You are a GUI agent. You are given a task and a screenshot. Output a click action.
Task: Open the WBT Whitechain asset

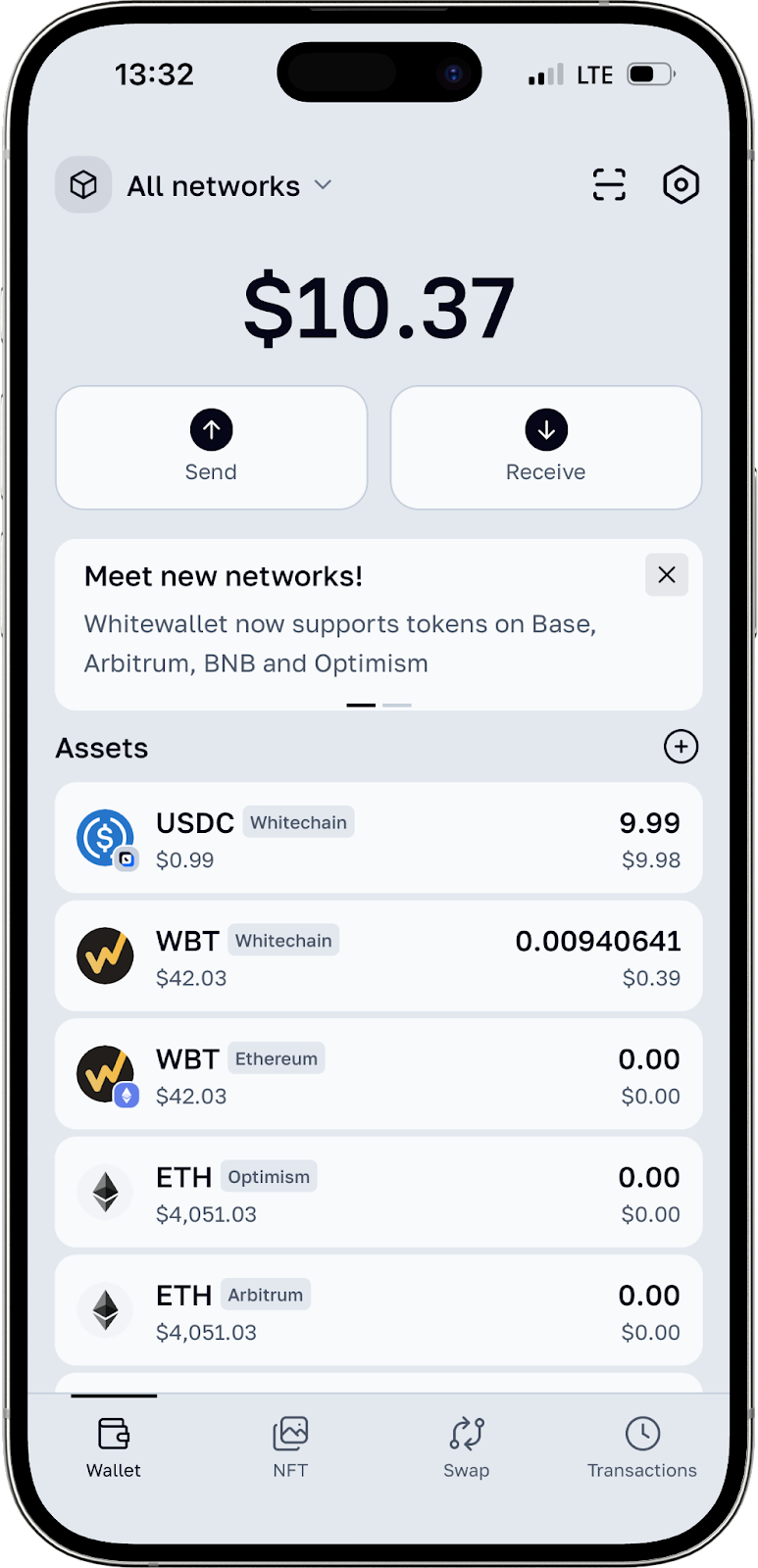379,956
